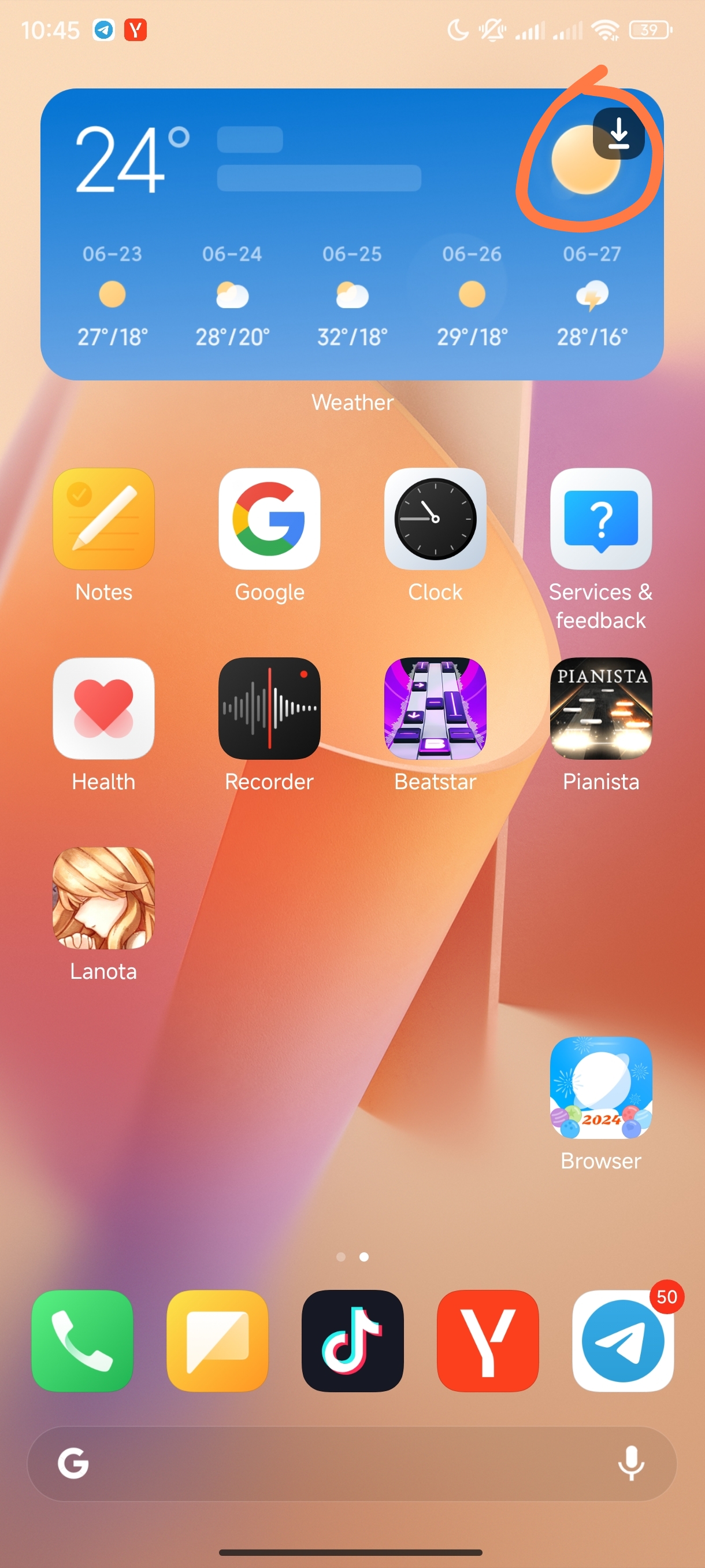Open the 06-27 forecast in Weather widget
Screen dimensions: 705x1568
(592, 296)
